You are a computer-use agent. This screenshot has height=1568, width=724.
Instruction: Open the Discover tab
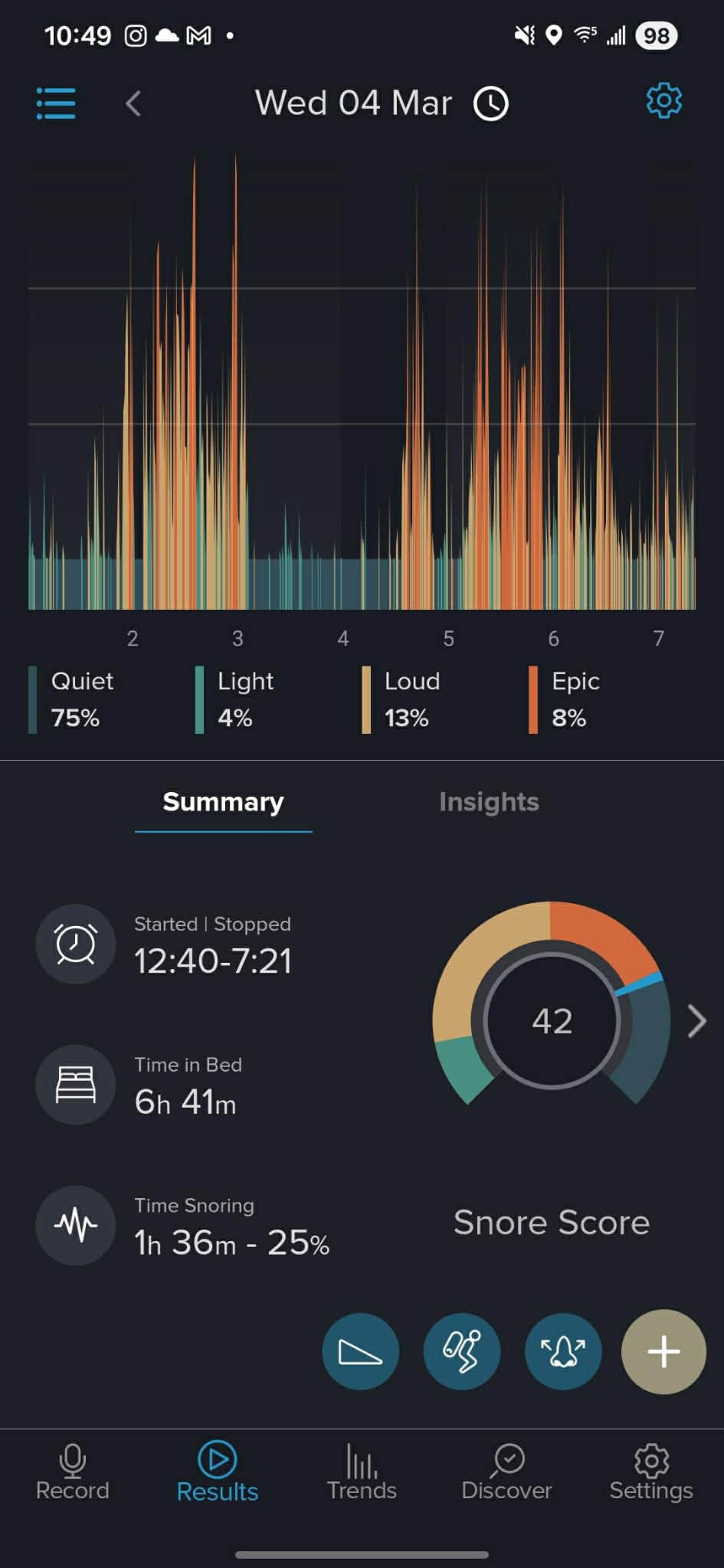point(506,1472)
